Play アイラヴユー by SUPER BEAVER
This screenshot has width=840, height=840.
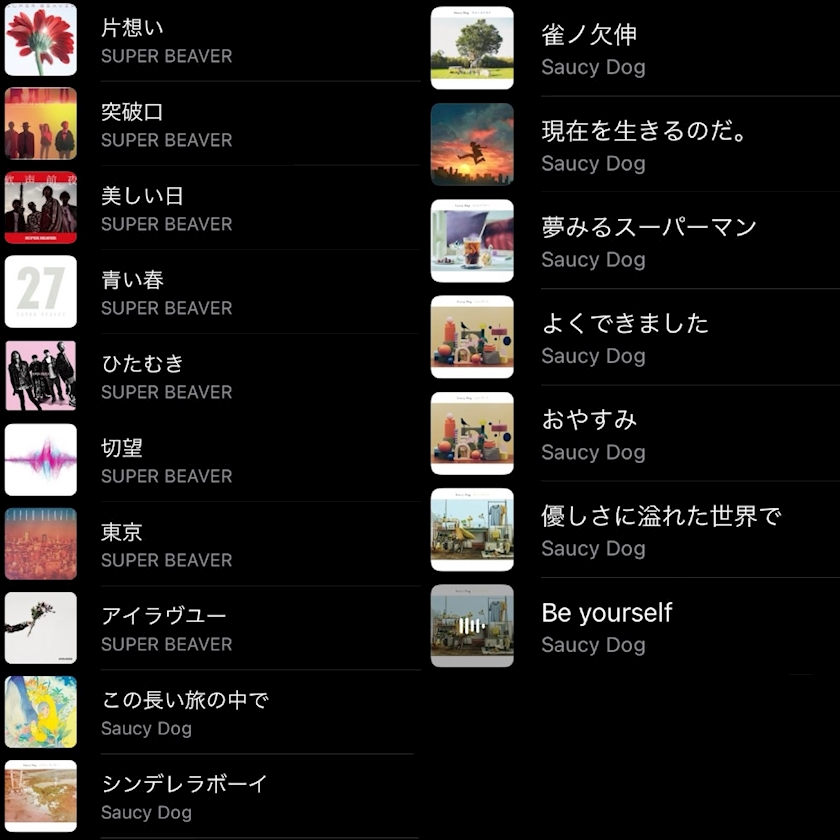pyautogui.click(x=210, y=628)
